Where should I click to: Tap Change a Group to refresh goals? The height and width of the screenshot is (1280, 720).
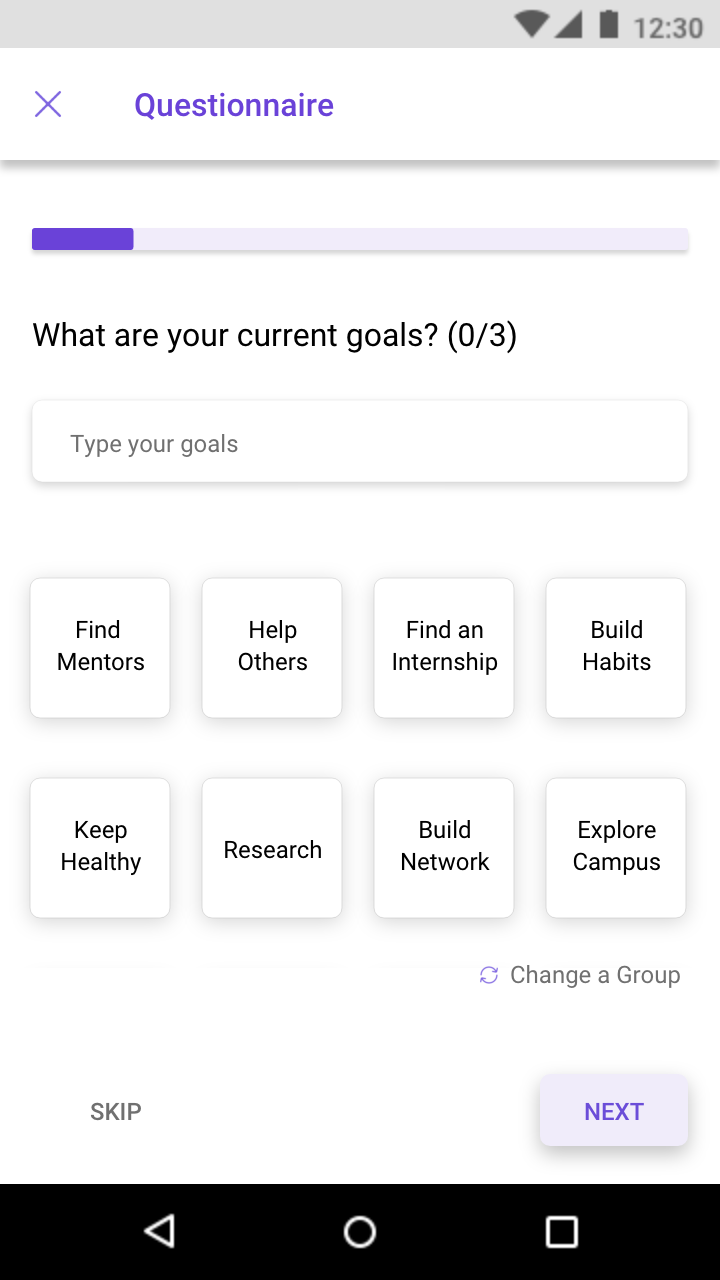(x=580, y=975)
